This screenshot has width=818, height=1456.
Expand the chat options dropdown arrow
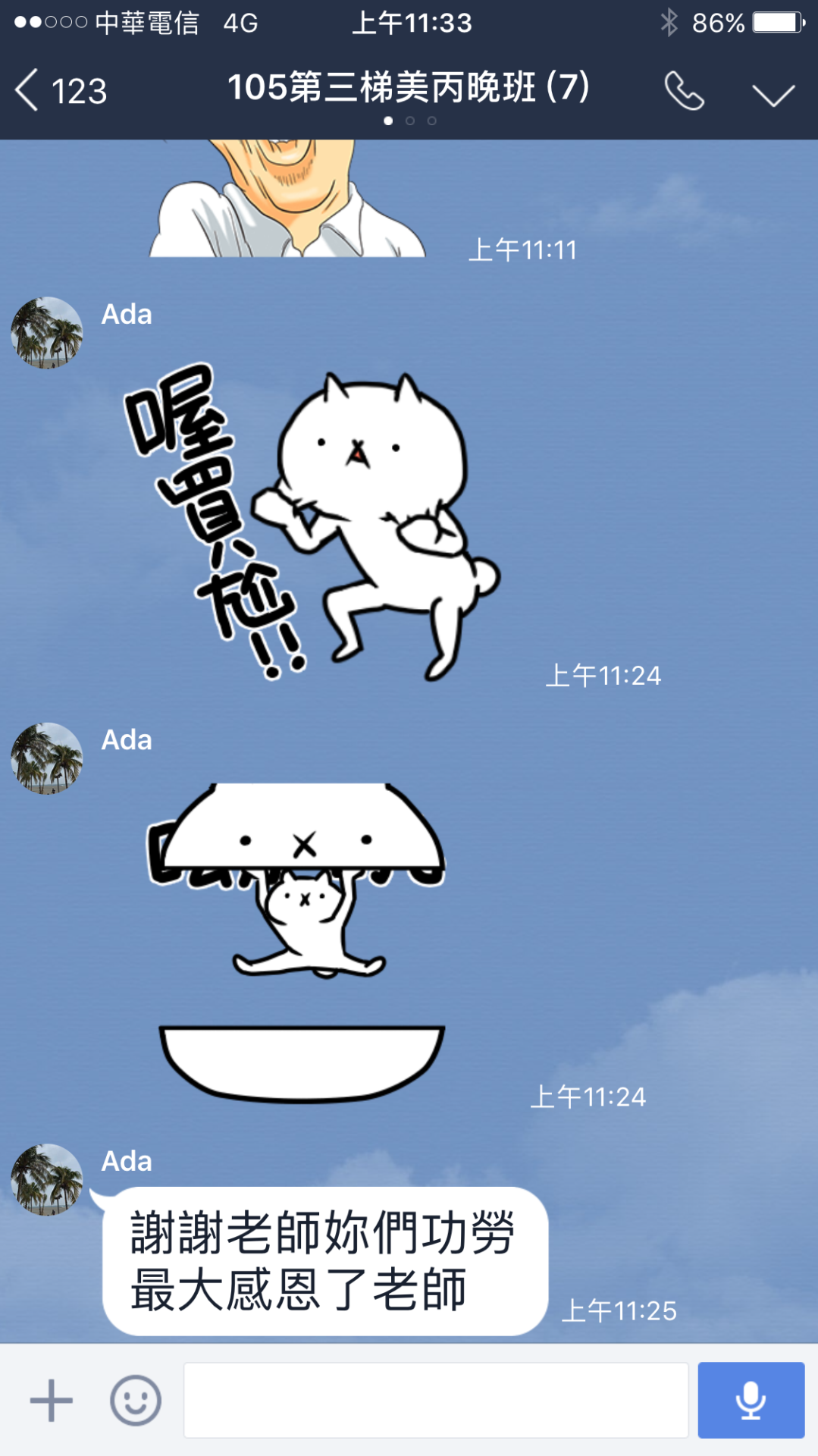click(773, 94)
